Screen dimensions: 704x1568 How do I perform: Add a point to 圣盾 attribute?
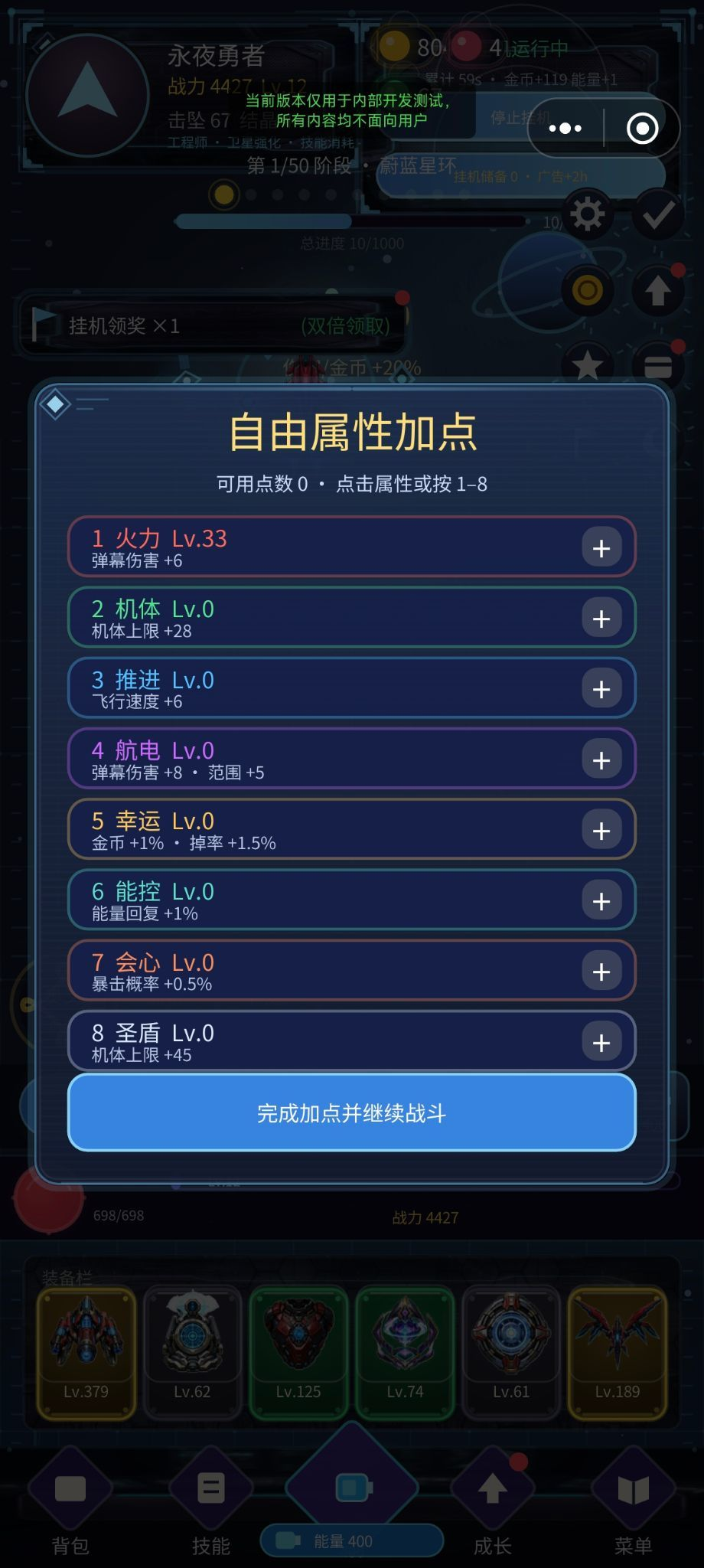click(x=601, y=1042)
